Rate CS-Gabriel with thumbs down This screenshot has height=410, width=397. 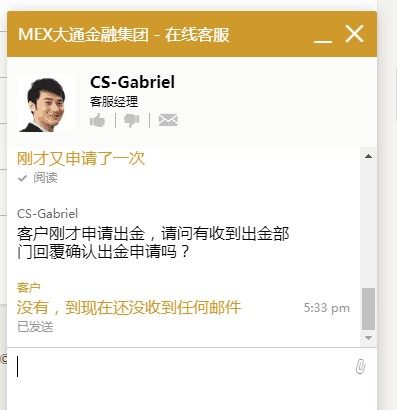click(x=132, y=120)
